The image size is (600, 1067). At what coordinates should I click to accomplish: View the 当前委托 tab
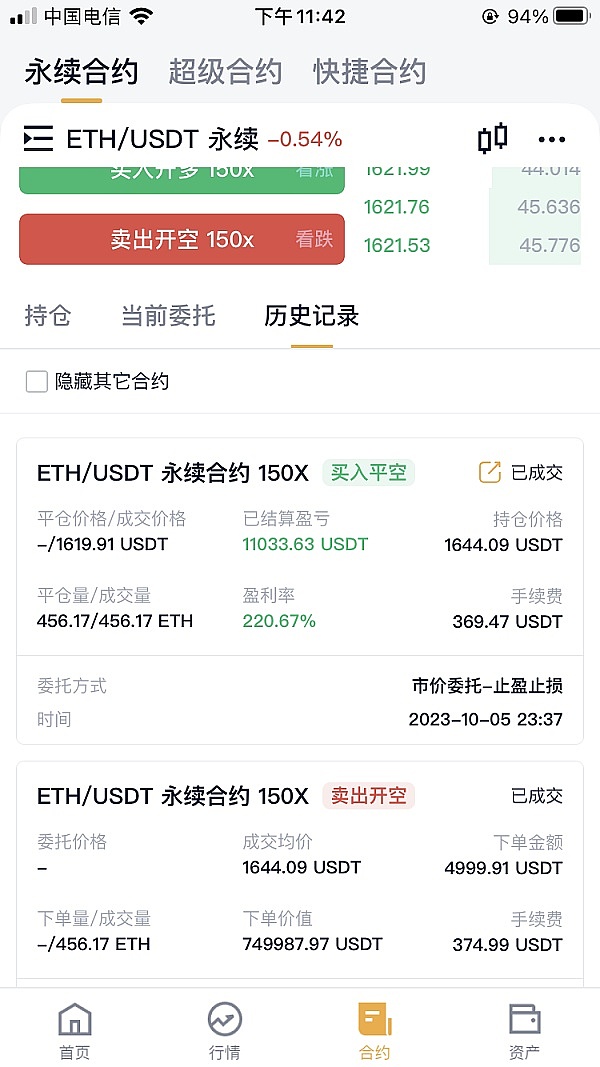point(168,317)
